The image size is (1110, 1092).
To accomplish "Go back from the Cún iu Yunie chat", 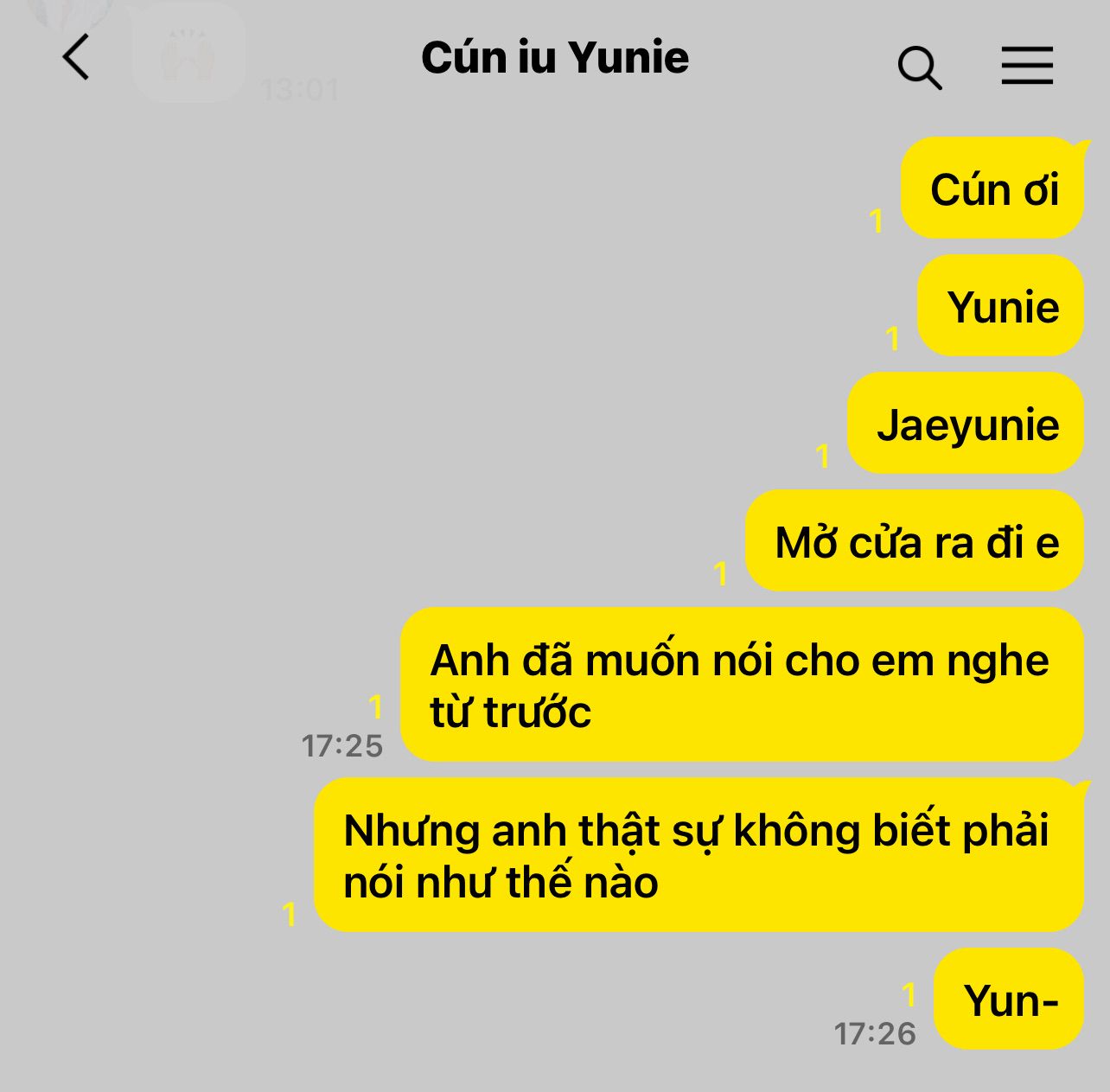I will coord(76,58).
